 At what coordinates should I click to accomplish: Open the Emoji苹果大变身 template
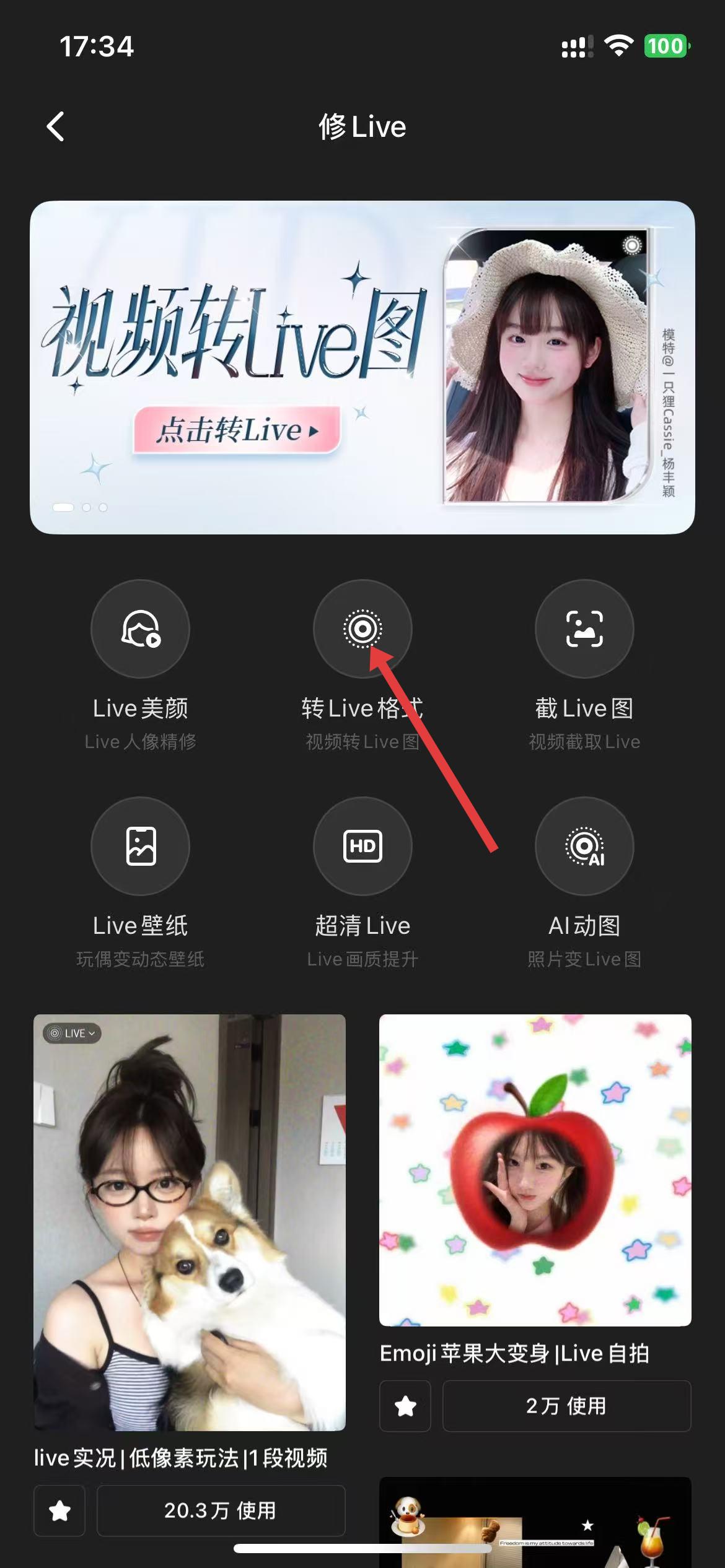[535, 1170]
